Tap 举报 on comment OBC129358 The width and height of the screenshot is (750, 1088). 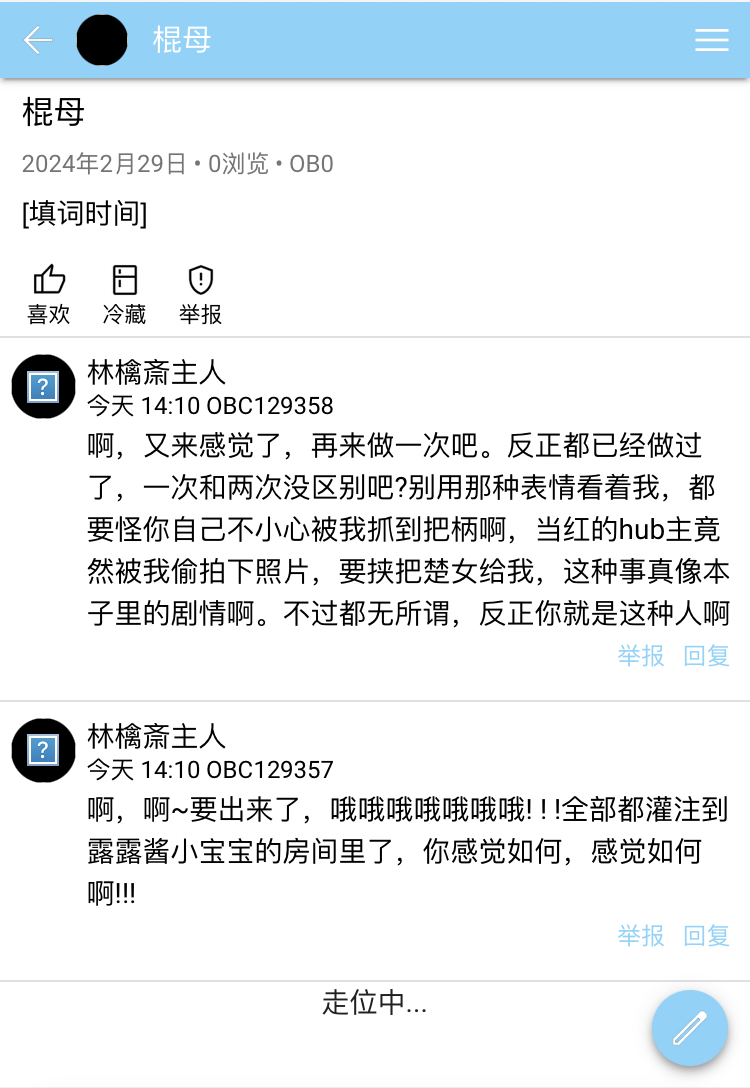(x=641, y=656)
